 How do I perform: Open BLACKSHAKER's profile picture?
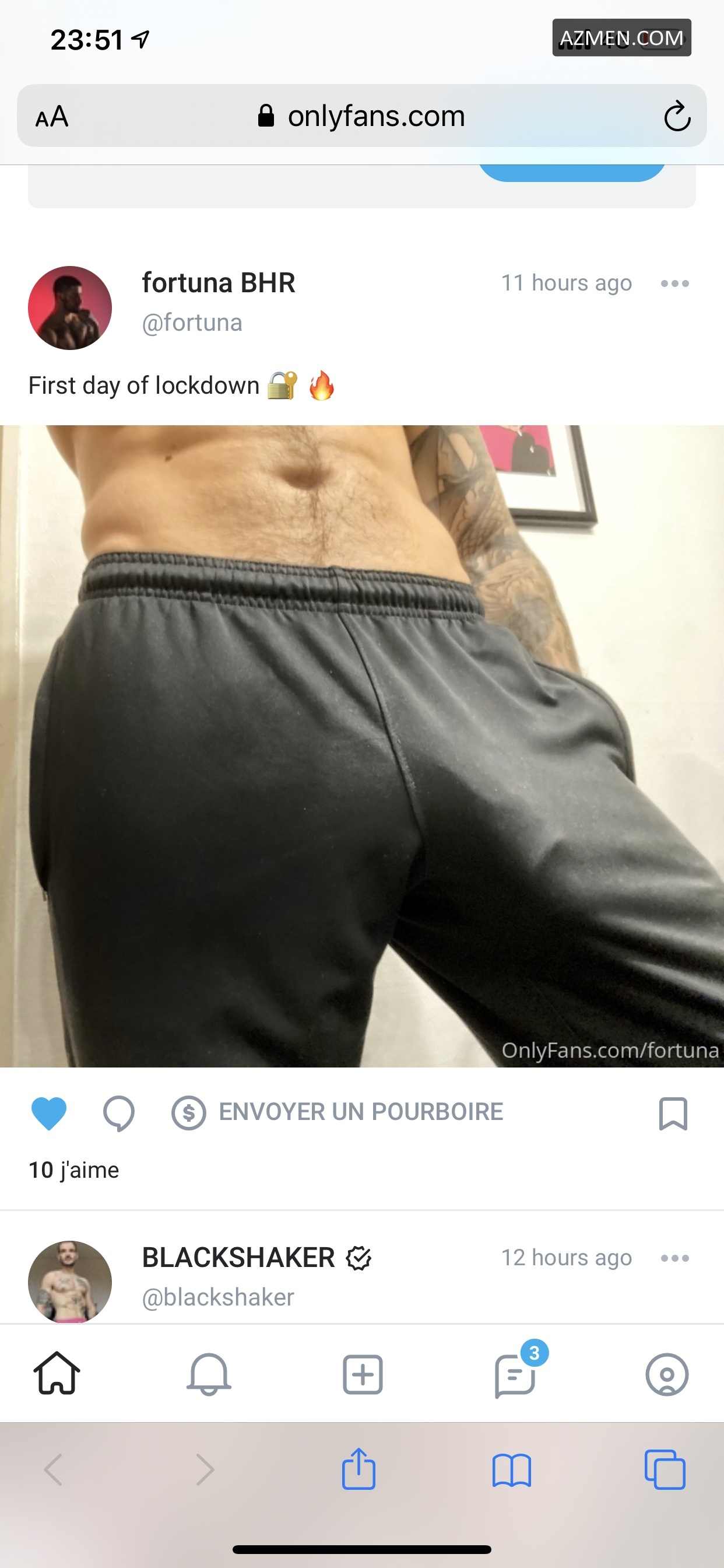click(70, 1280)
